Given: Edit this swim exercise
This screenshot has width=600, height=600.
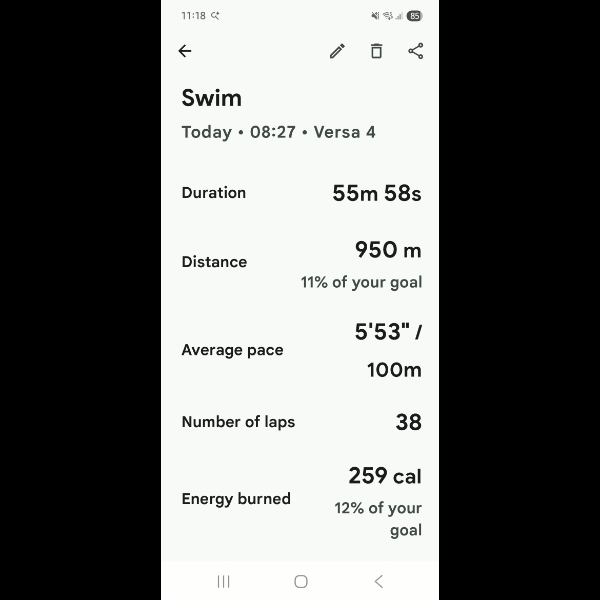Looking at the screenshot, I should tap(337, 51).
